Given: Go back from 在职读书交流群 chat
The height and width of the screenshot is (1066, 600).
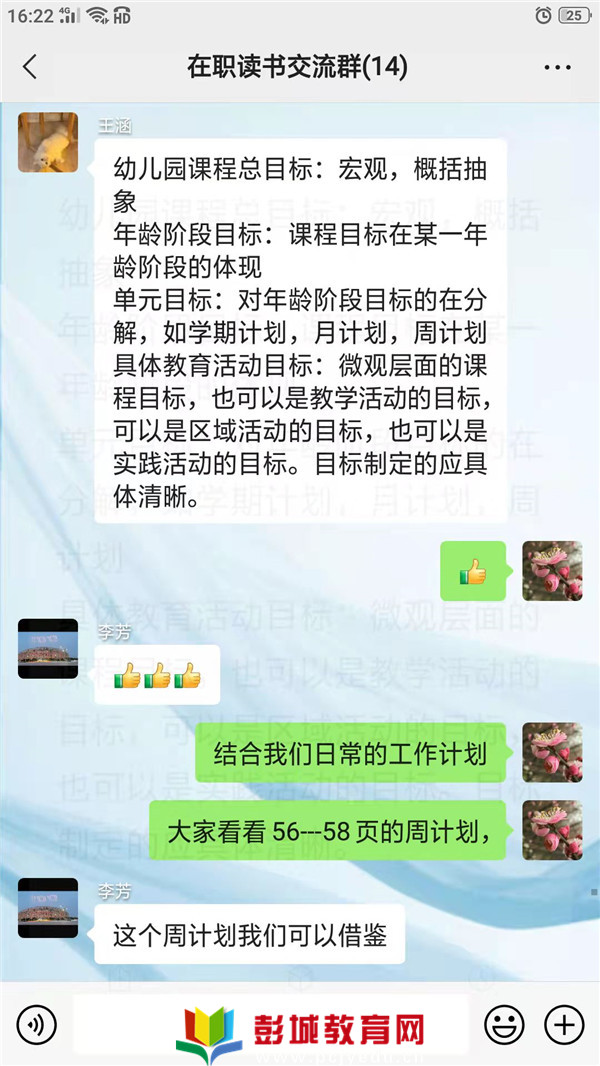Looking at the screenshot, I should click(x=30, y=67).
